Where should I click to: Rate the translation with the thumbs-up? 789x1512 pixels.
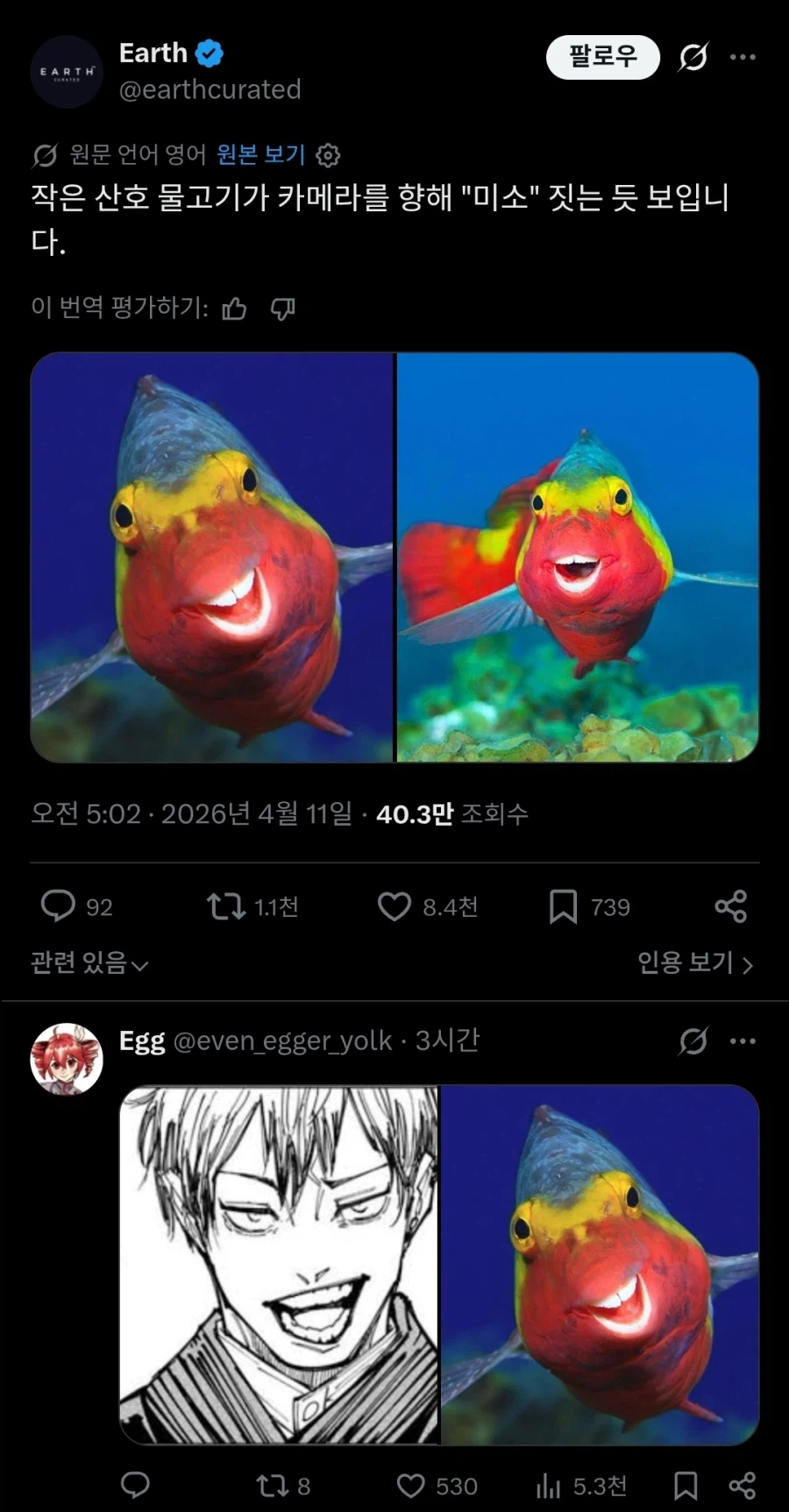pyautogui.click(x=233, y=309)
